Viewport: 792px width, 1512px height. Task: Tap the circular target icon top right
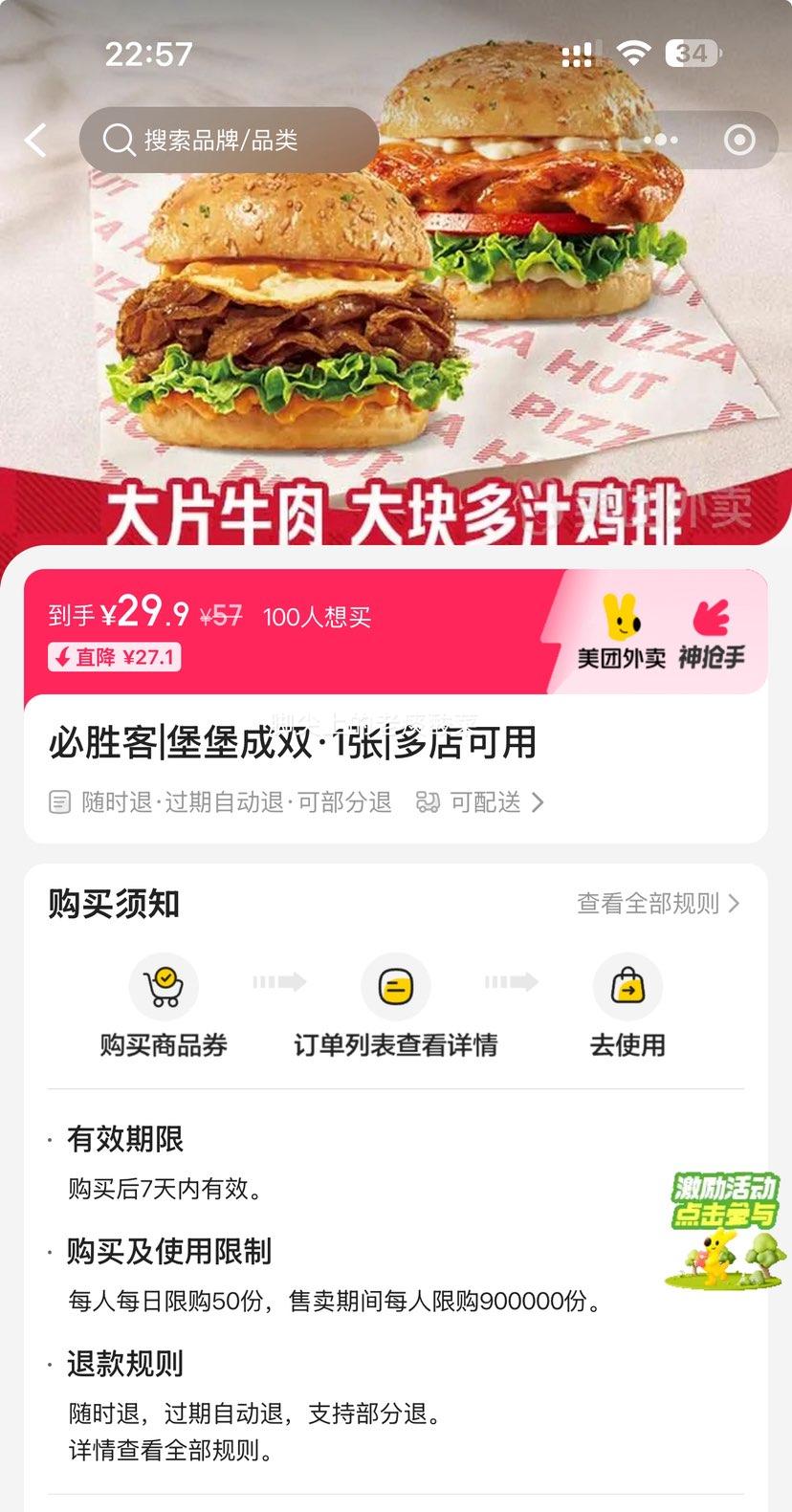[x=739, y=140]
